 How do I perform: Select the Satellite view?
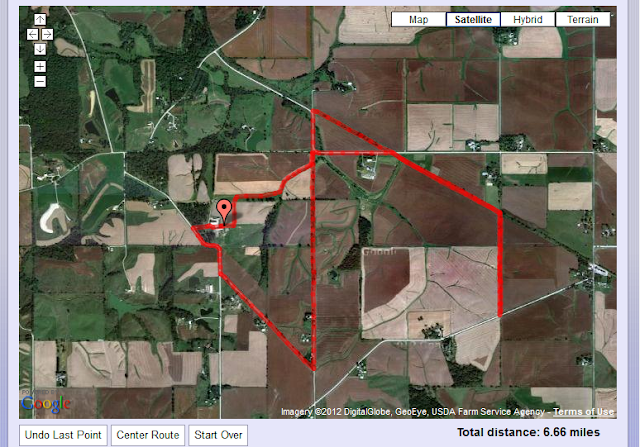click(473, 19)
